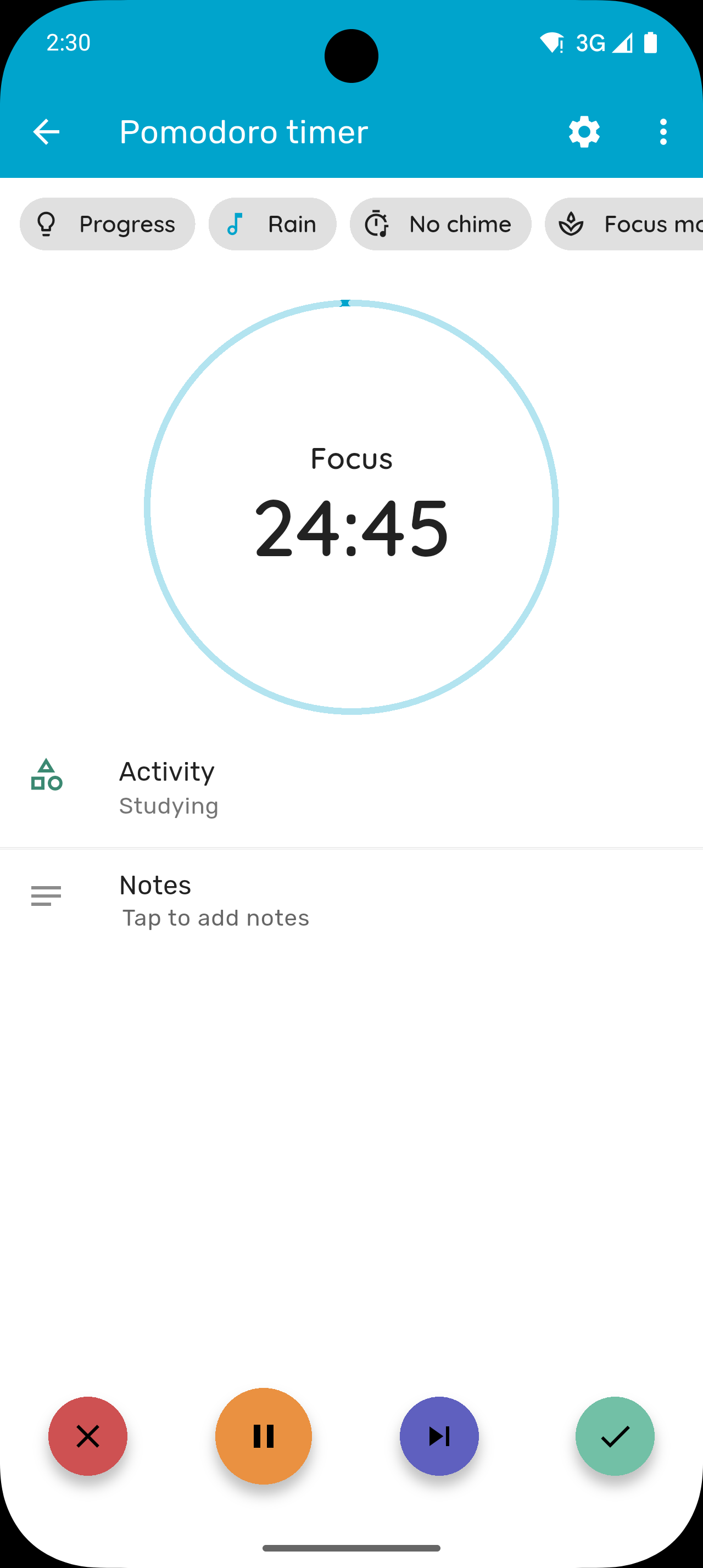Open the Activity row showing Studying
The image size is (703, 1568).
click(x=351, y=788)
